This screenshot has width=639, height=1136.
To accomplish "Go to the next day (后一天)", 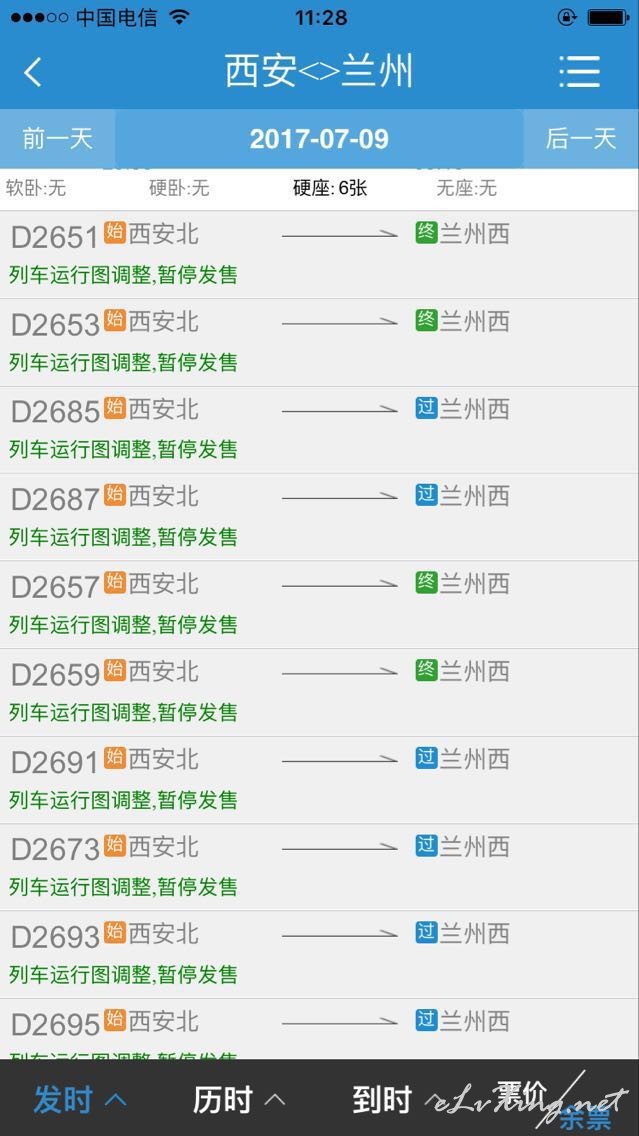I will click(580, 139).
